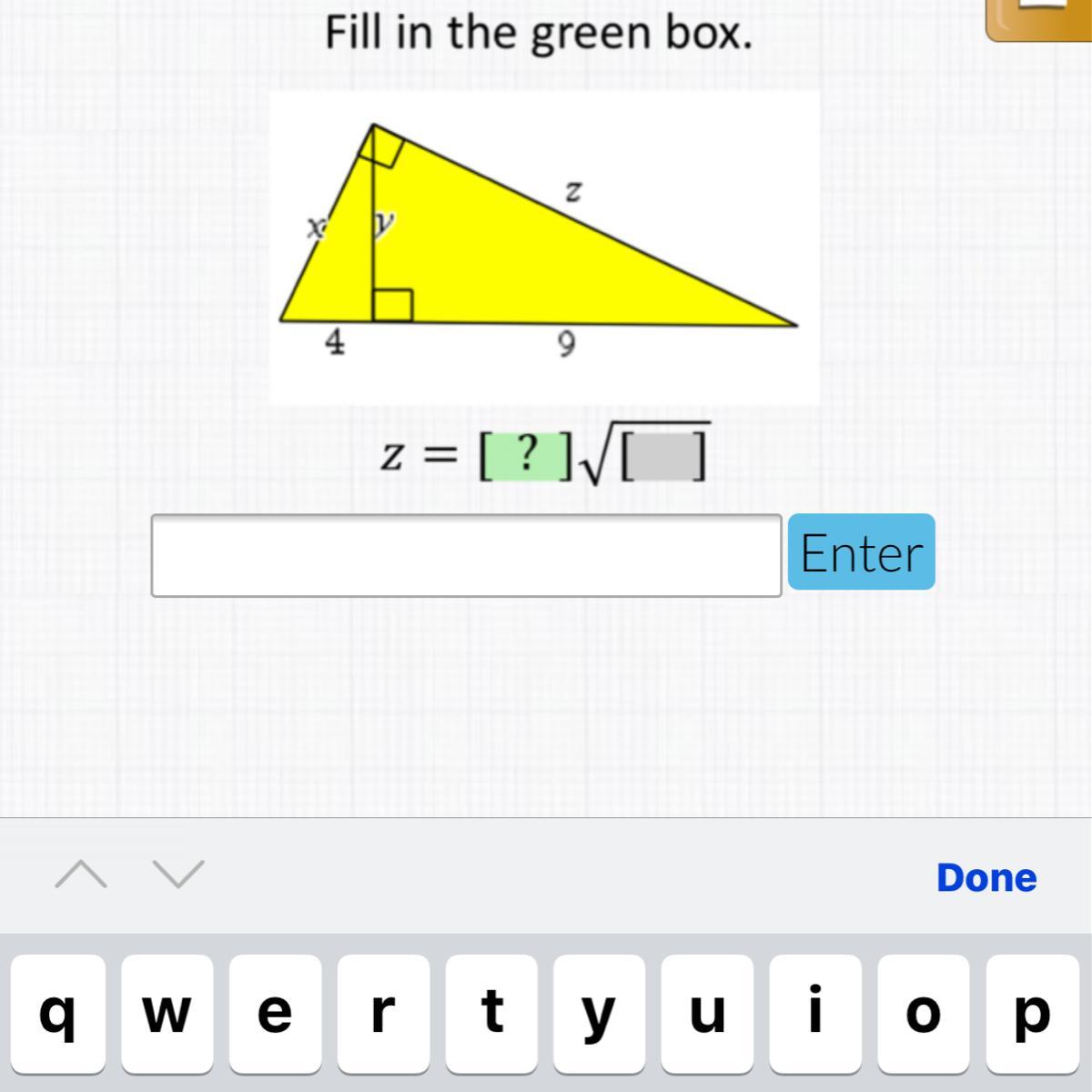Type the letter t on keyboard
1092x1092 pixels.
coord(490,1012)
